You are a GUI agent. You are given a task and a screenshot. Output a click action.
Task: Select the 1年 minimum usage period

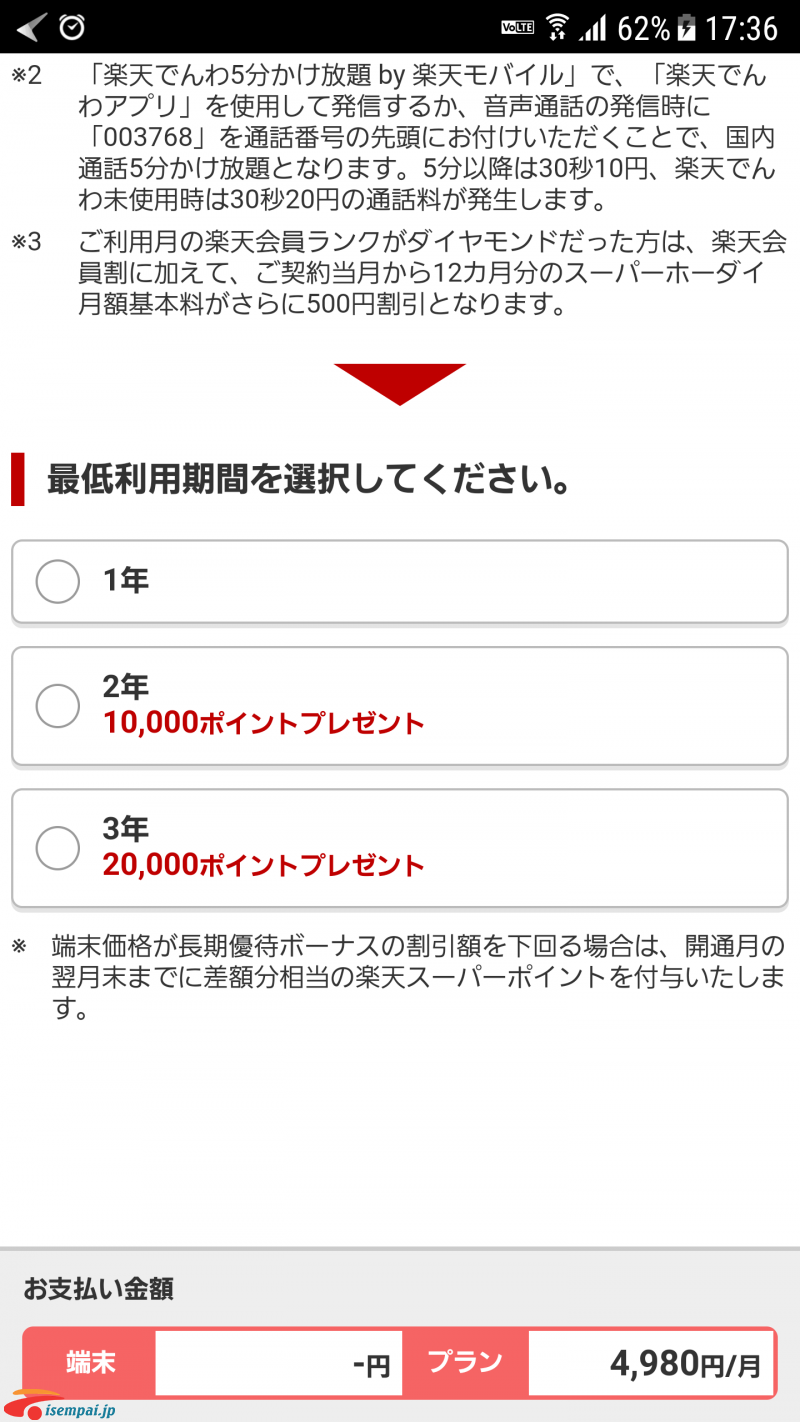click(400, 581)
